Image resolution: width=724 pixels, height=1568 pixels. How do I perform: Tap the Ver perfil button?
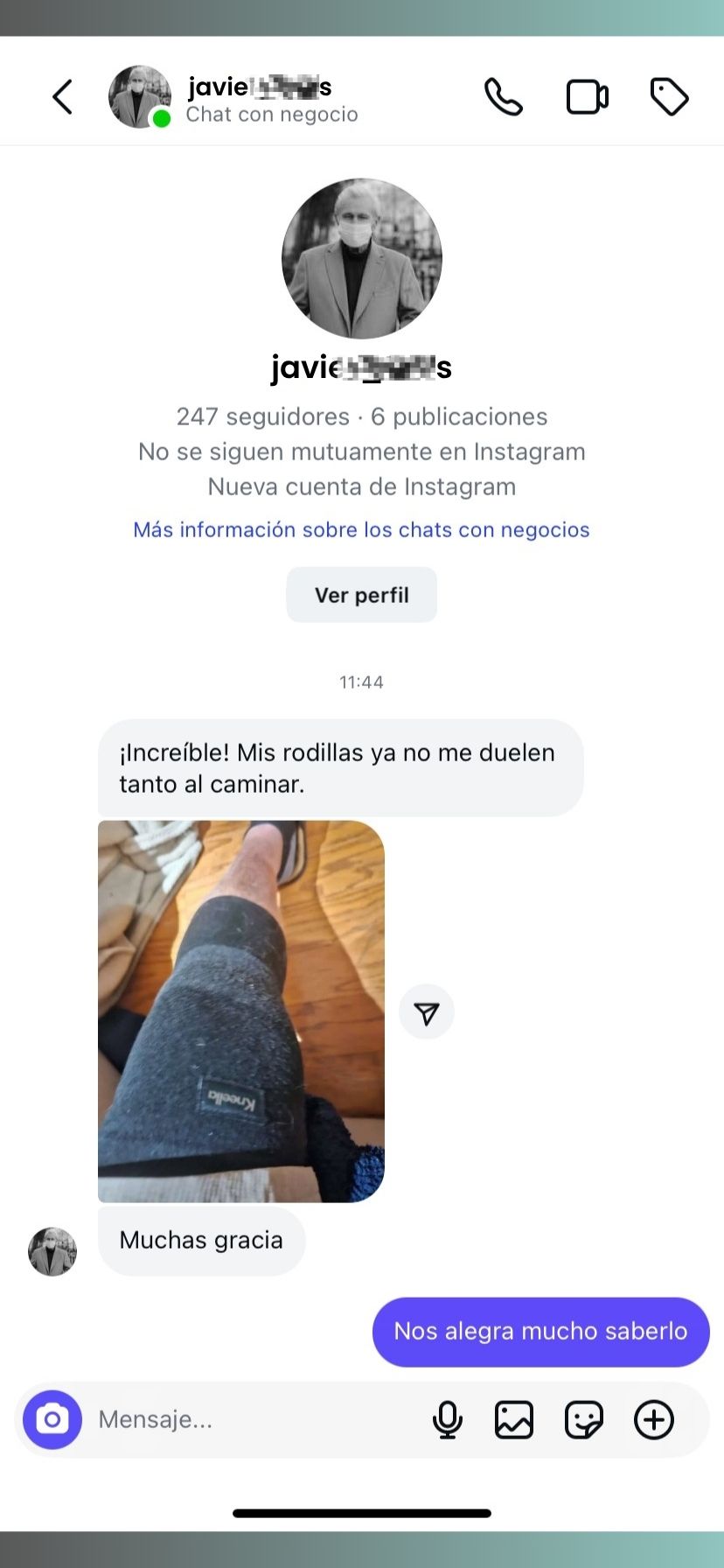click(361, 595)
